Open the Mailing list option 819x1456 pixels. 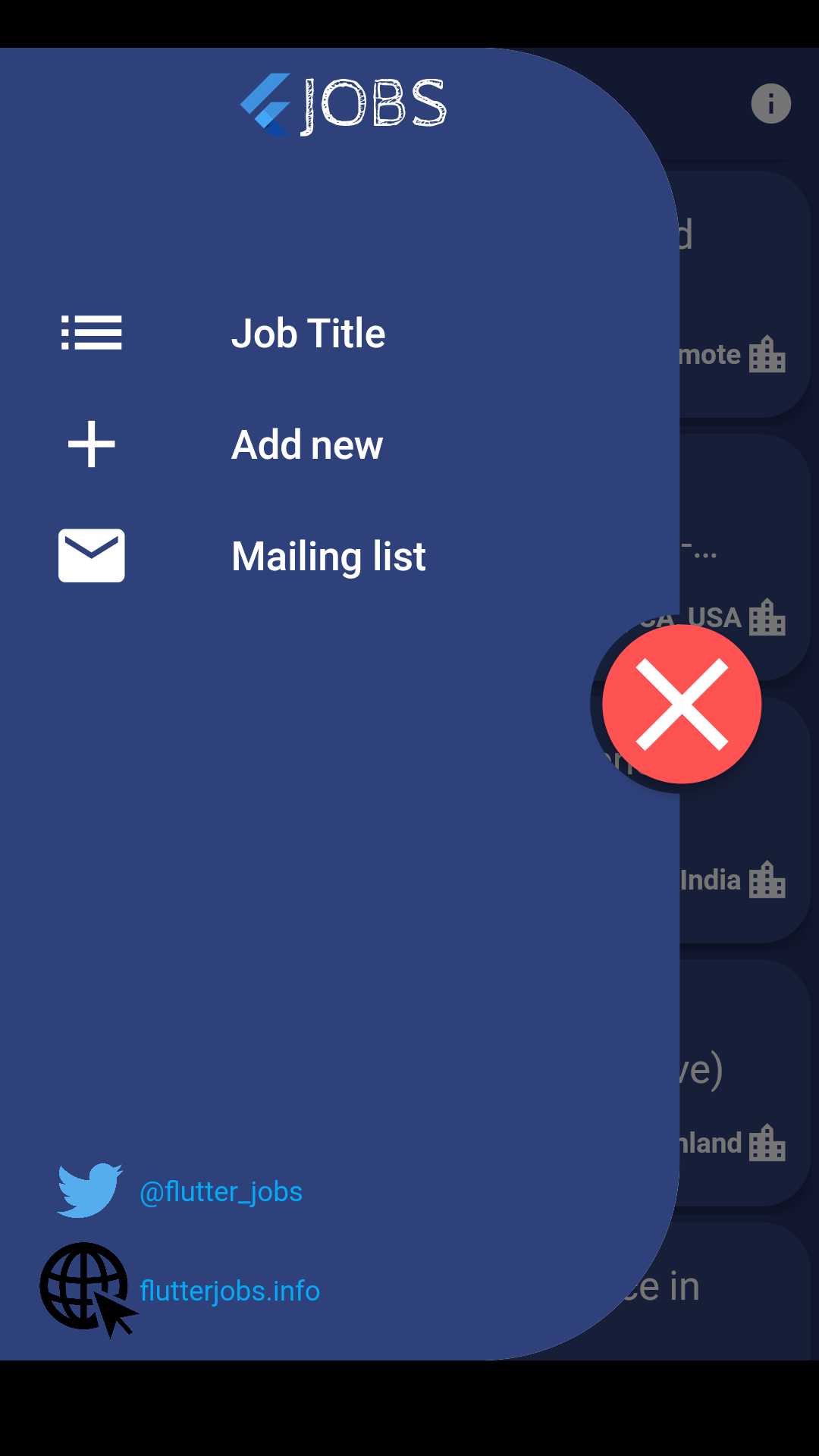coord(328,557)
